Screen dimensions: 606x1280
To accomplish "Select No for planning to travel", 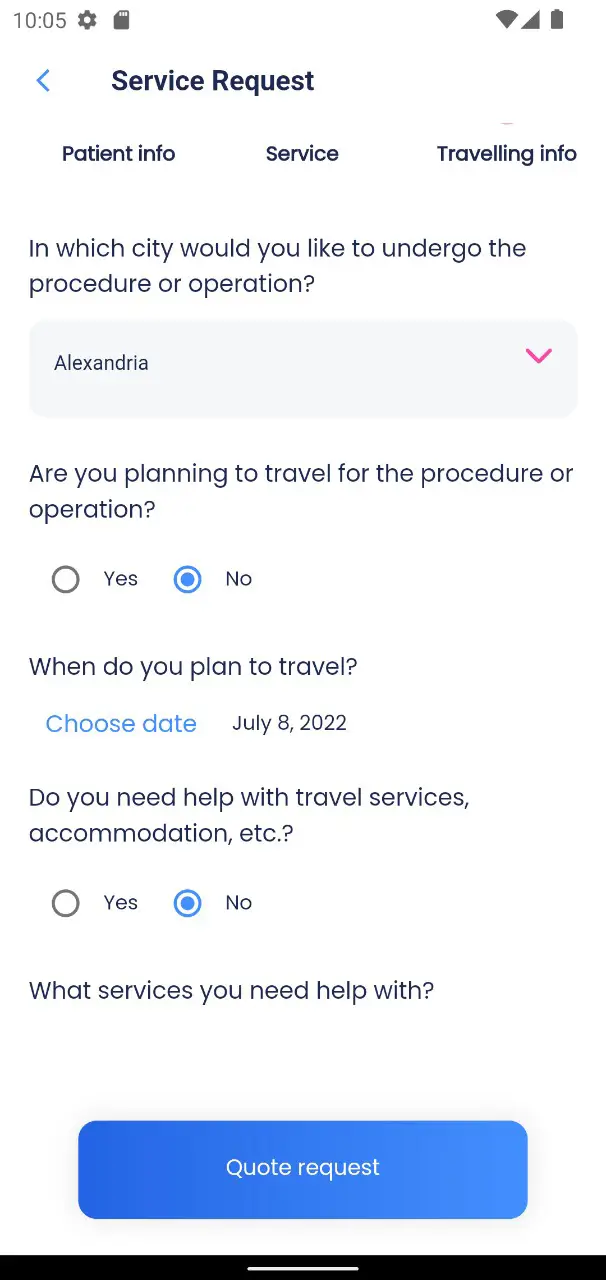I will pyautogui.click(x=188, y=579).
